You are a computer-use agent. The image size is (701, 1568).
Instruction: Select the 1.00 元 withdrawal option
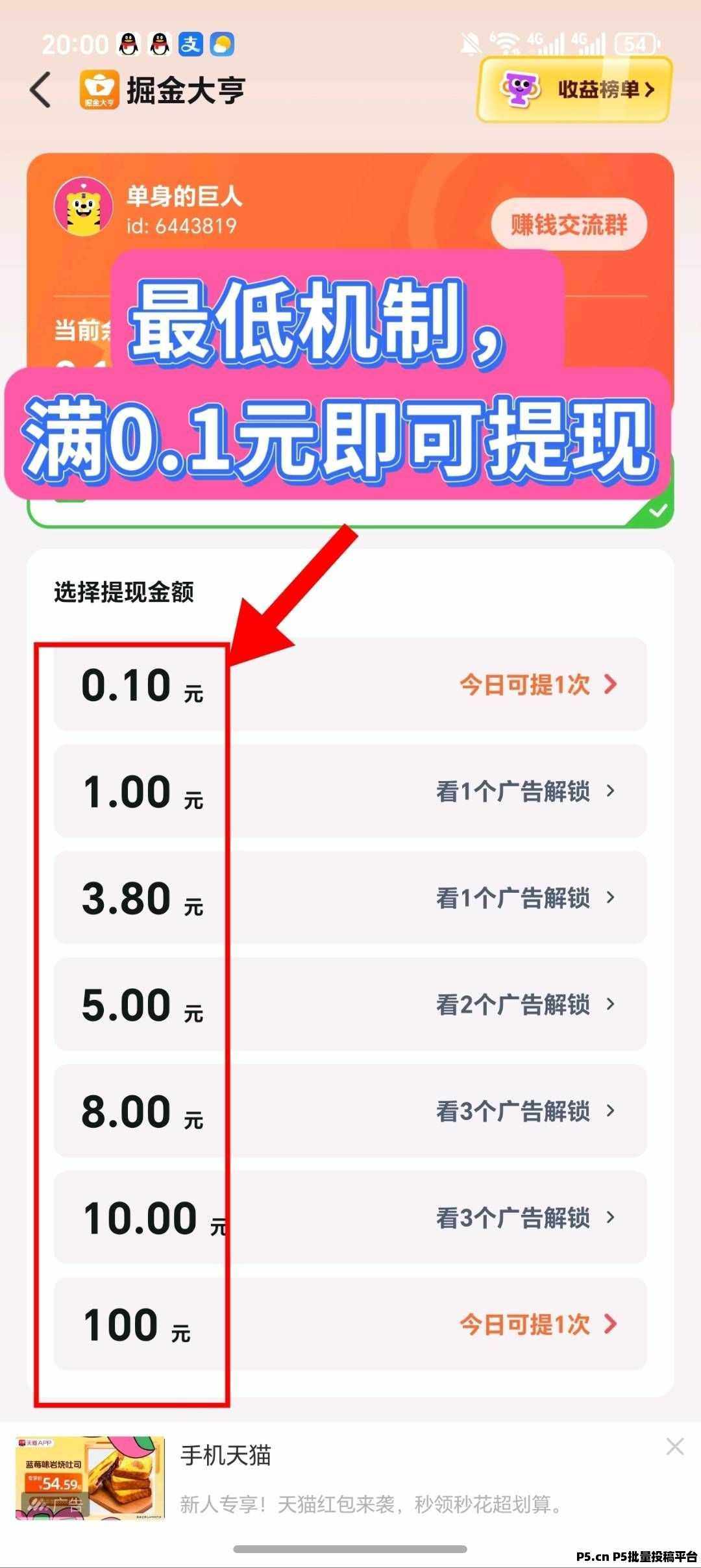pos(350,791)
